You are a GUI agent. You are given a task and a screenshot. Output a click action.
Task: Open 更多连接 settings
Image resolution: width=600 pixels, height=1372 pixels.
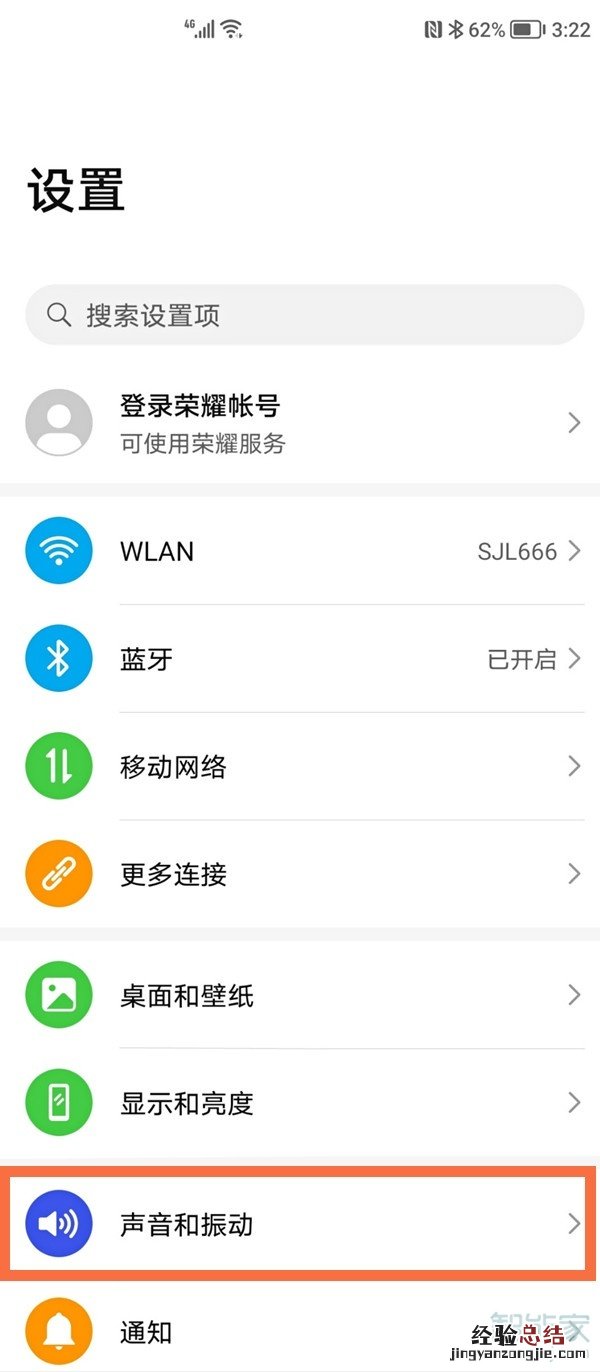click(x=300, y=874)
